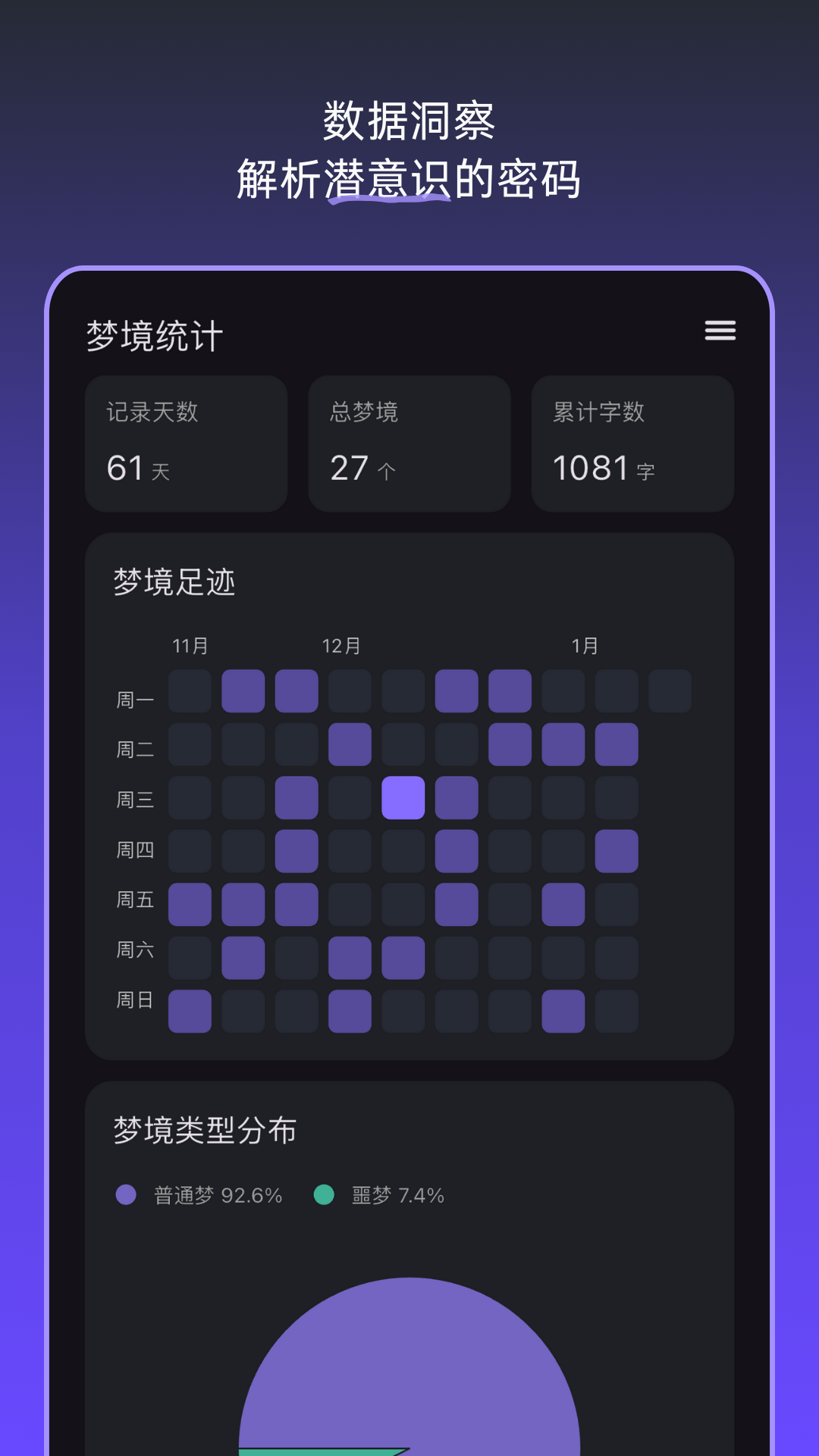The width and height of the screenshot is (819, 1456).
Task: Select the highlighted bright cell in 周三 row
Action: point(405,799)
